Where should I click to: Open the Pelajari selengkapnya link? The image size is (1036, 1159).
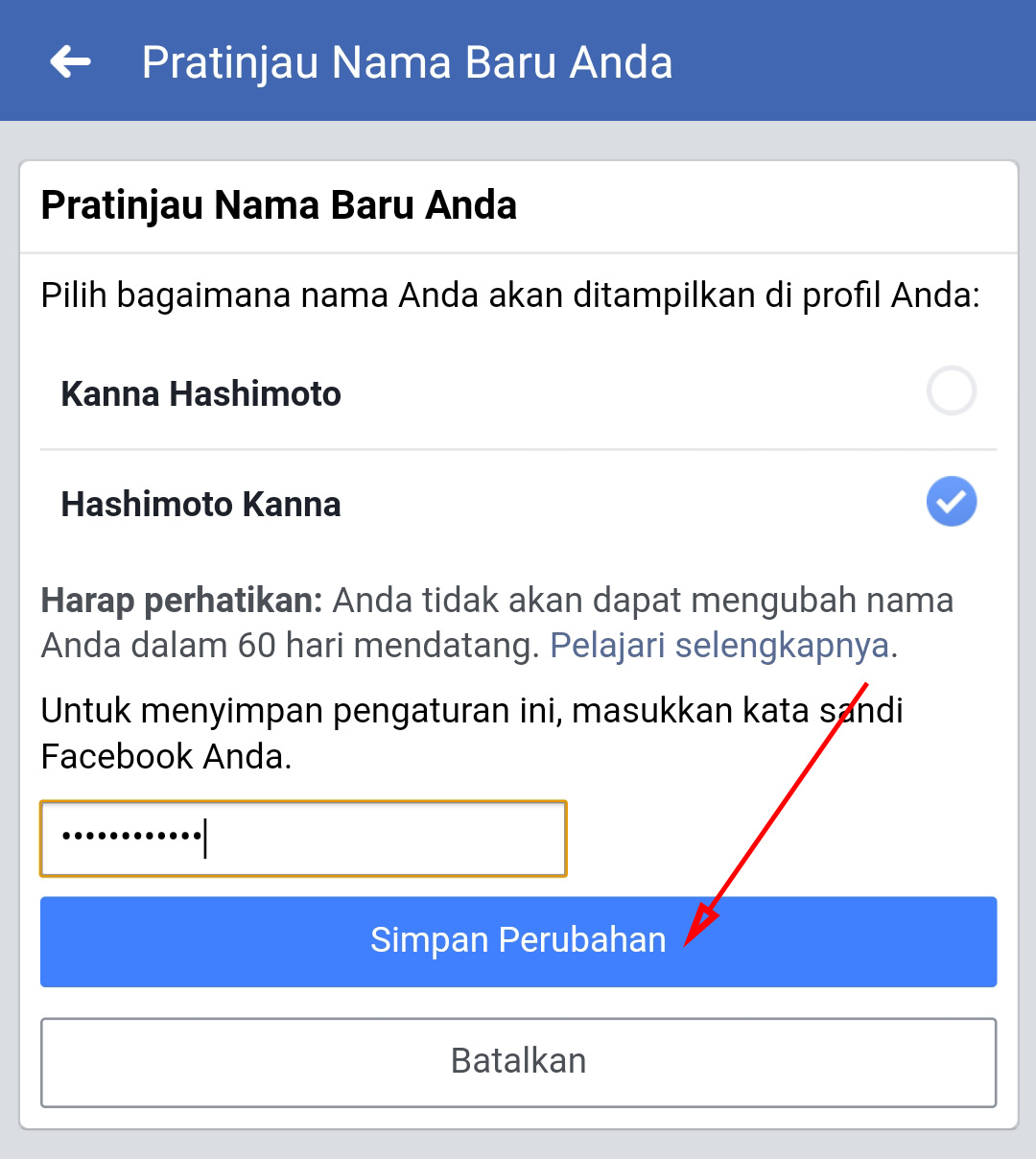pyautogui.click(x=719, y=646)
